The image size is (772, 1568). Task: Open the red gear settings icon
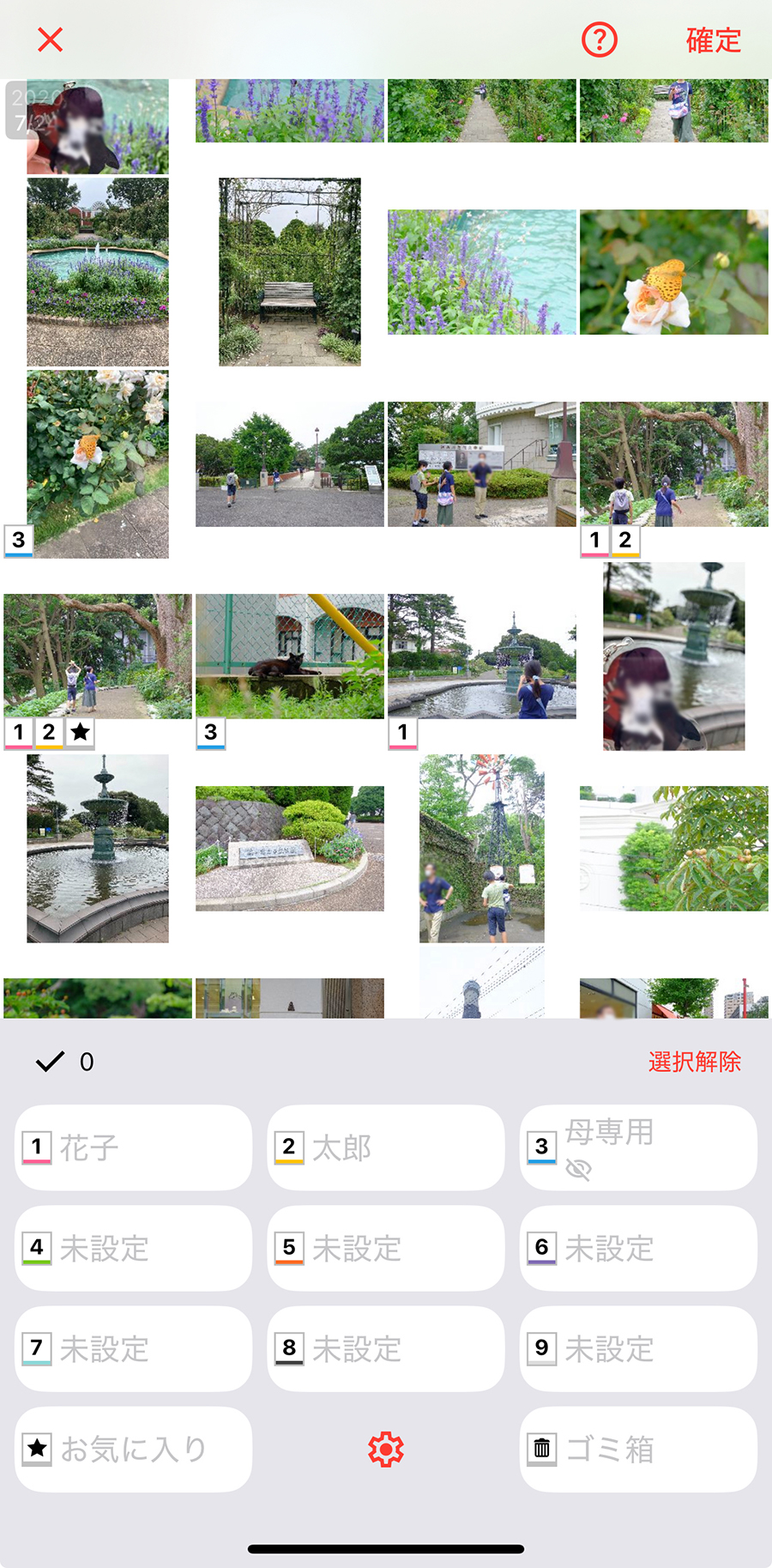(x=385, y=1449)
